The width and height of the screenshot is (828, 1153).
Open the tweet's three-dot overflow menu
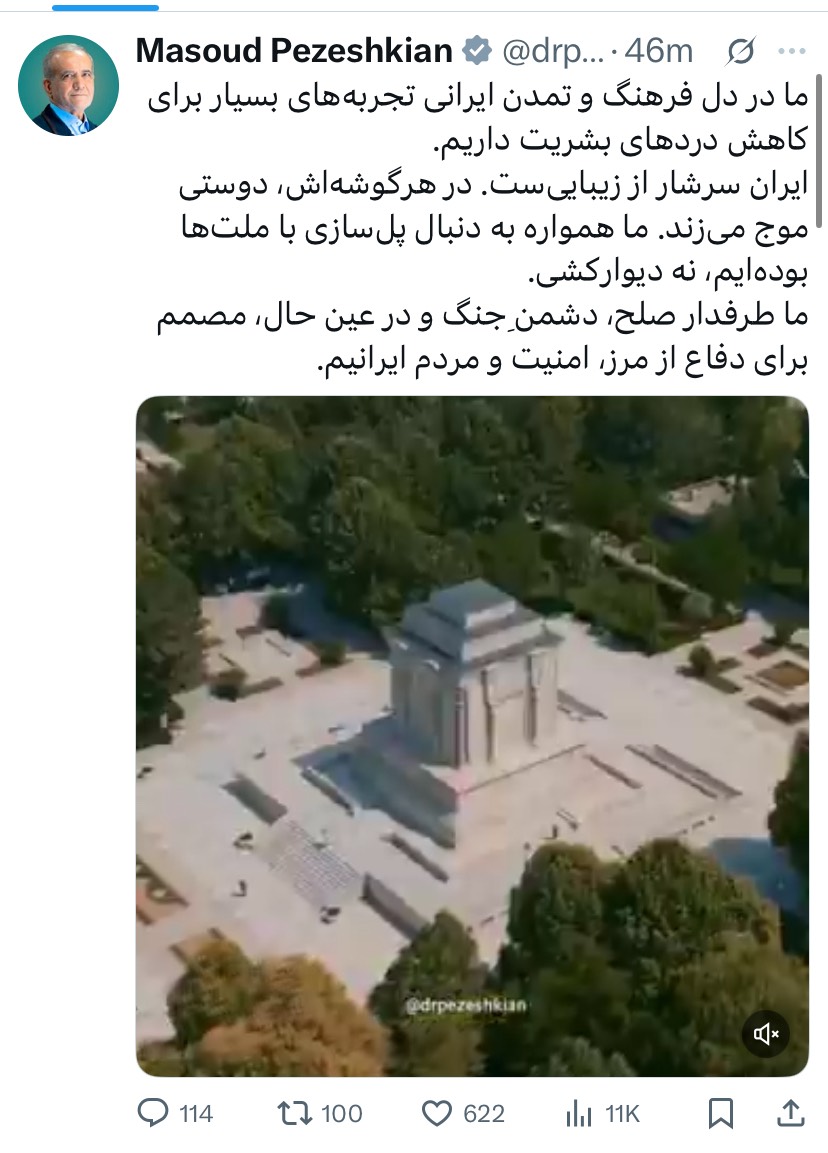pos(792,51)
